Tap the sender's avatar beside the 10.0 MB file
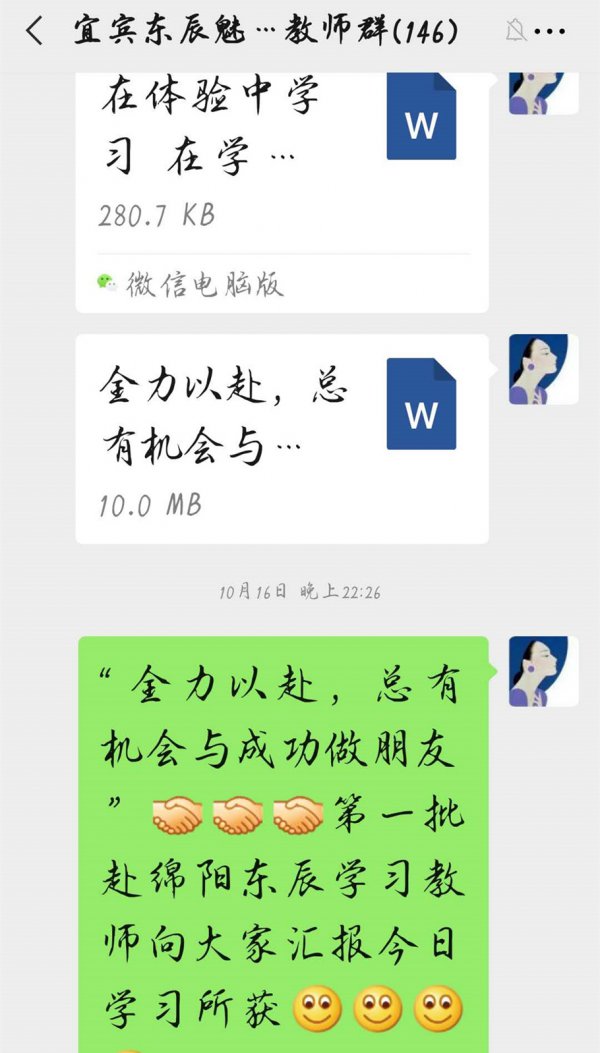The height and width of the screenshot is (1053, 600). coord(543,369)
